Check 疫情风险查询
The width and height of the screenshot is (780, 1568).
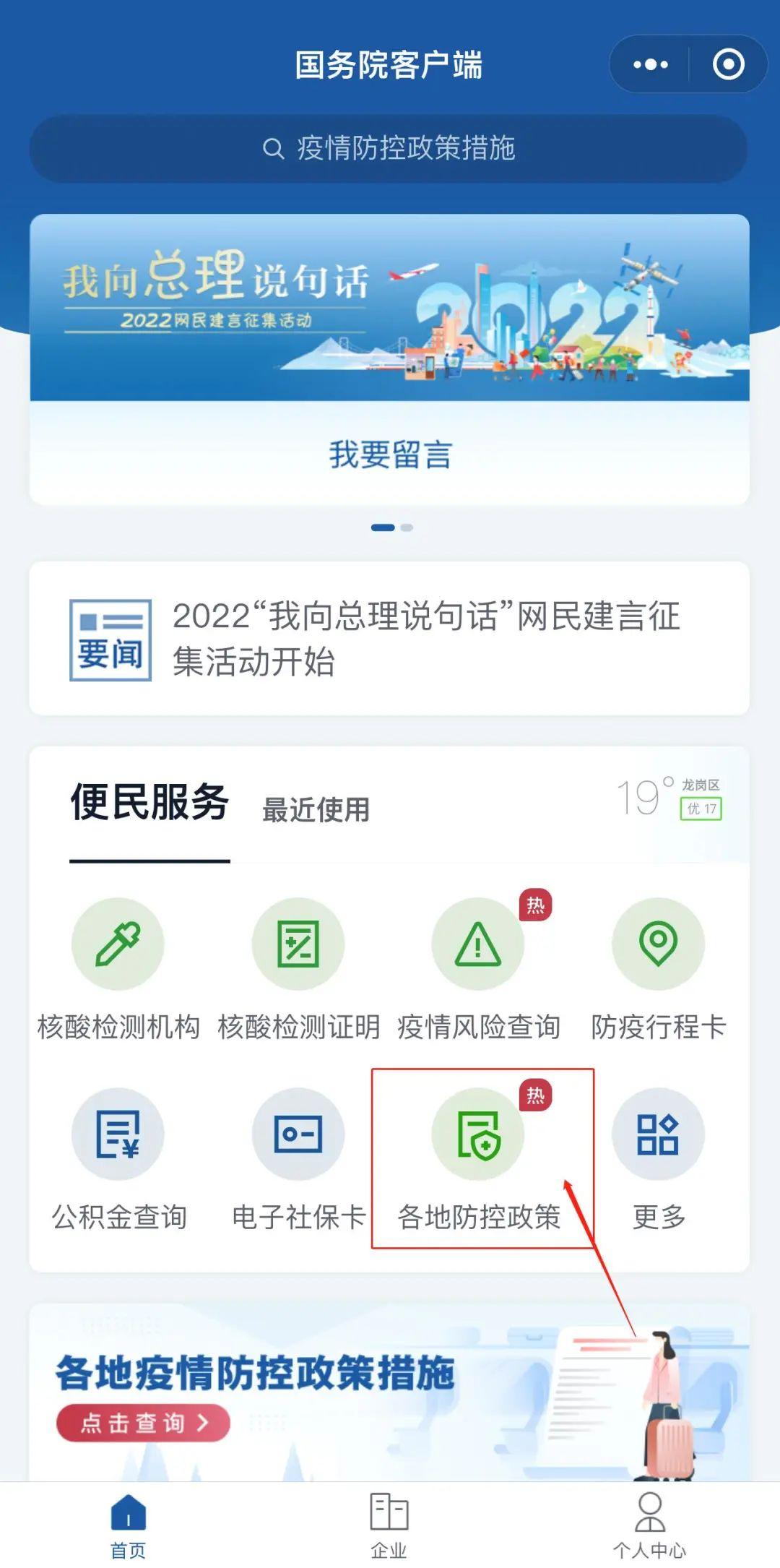(x=478, y=968)
